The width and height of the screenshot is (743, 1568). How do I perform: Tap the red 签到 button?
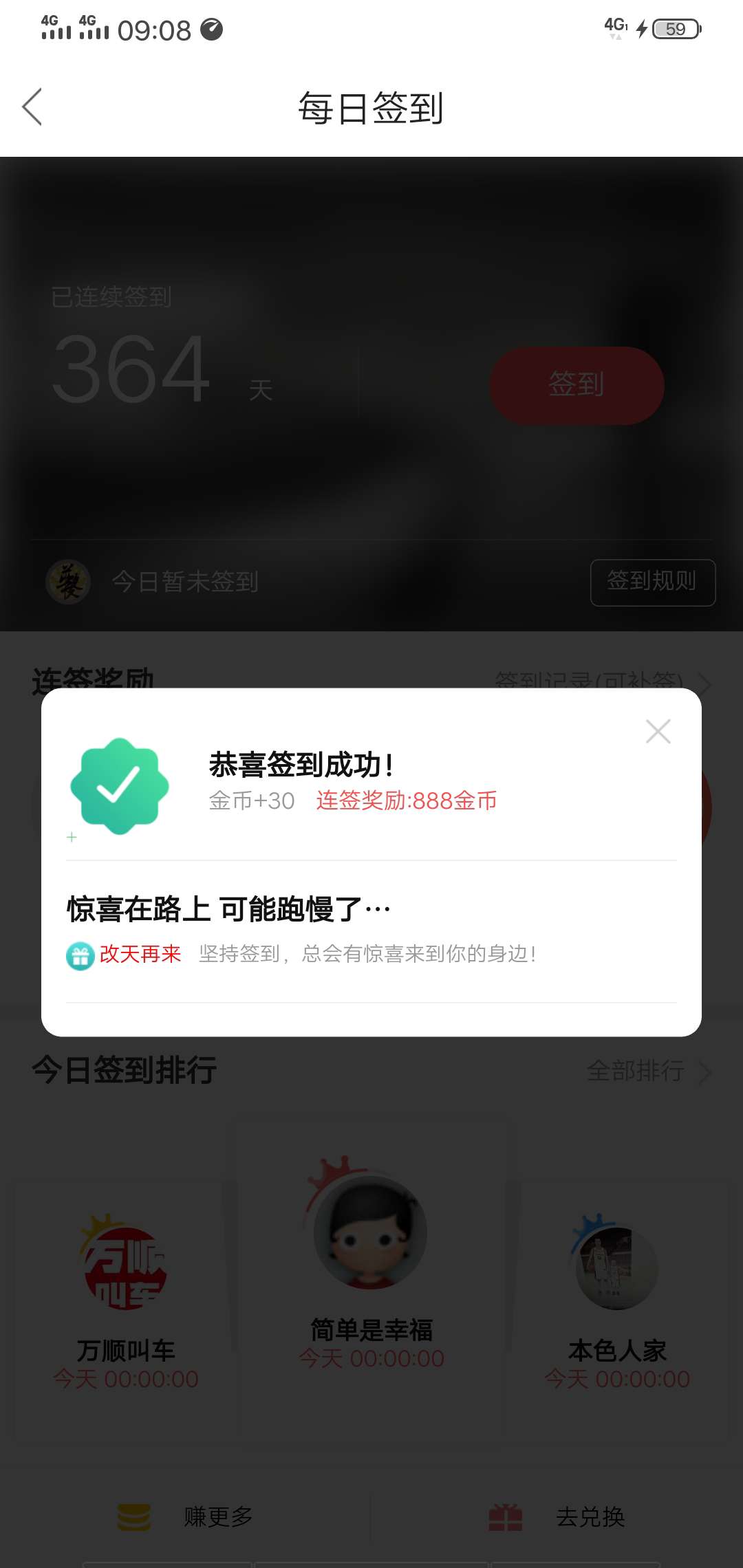click(x=577, y=385)
